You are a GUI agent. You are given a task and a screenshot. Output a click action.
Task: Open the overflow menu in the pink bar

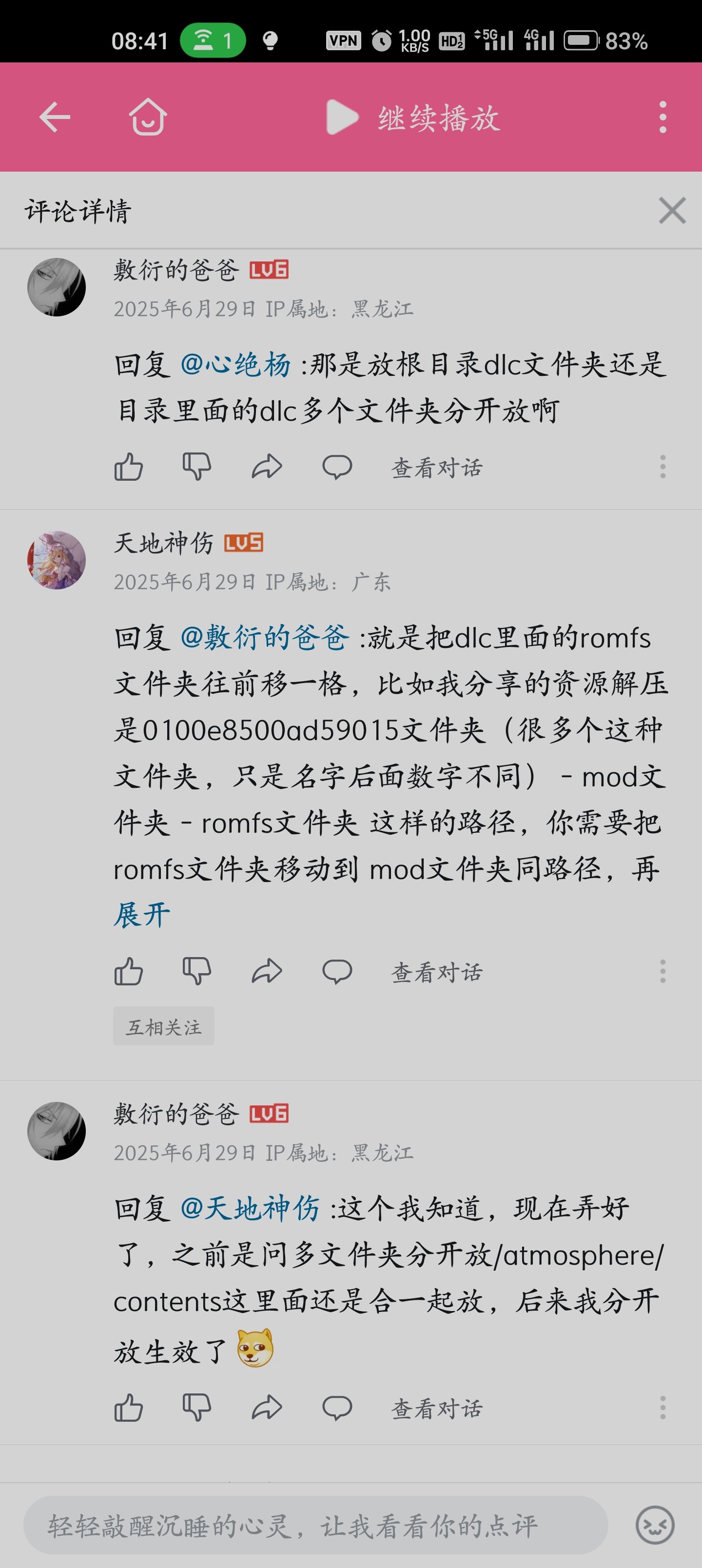click(x=663, y=117)
